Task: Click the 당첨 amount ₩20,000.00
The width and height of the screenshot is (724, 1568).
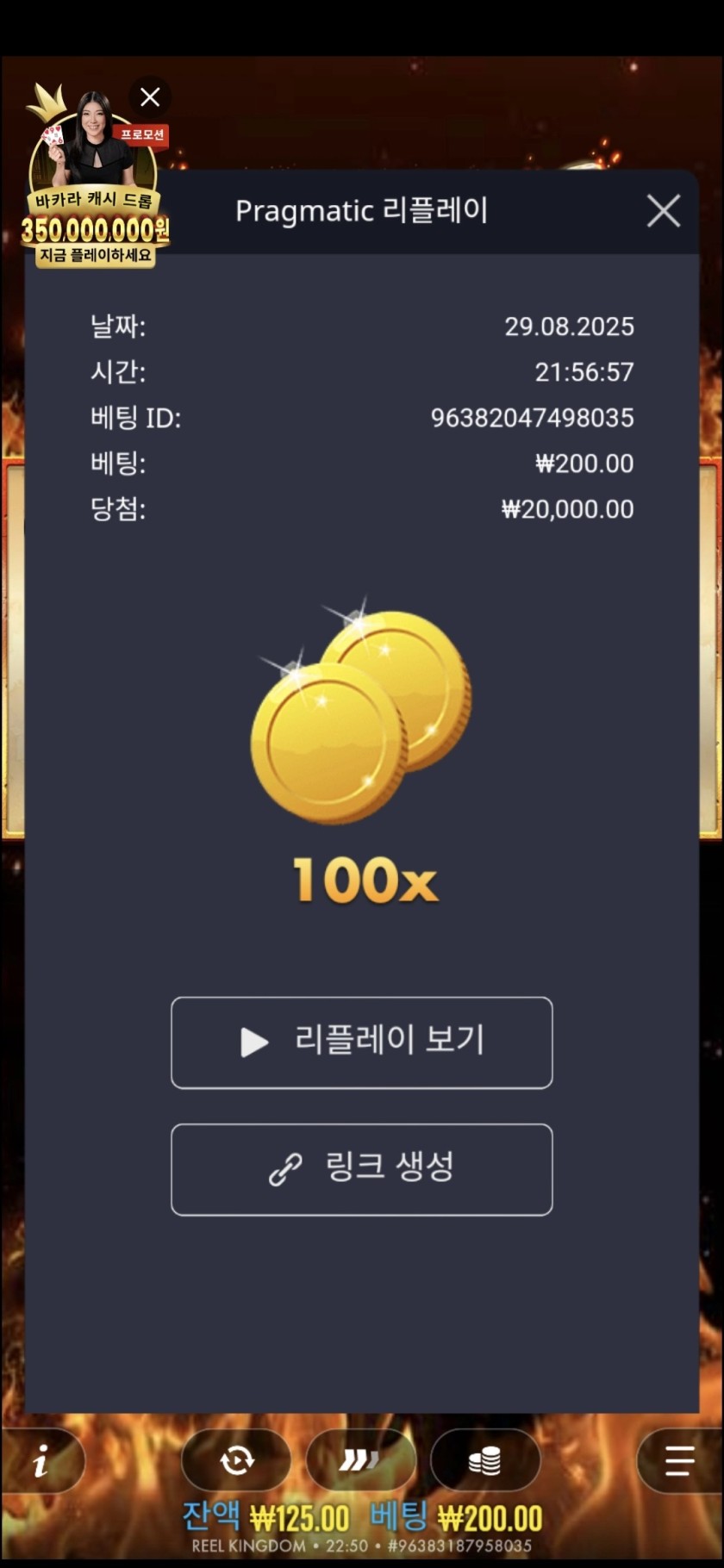Action: (566, 509)
